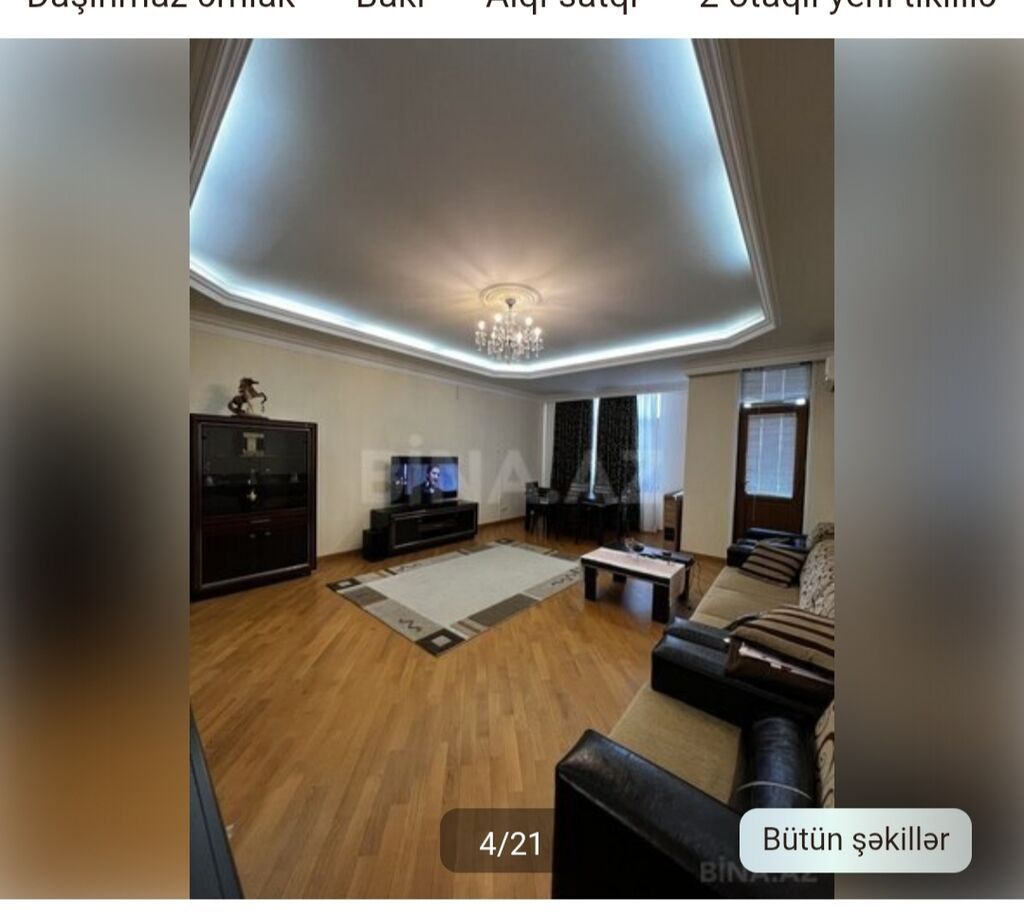The width and height of the screenshot is (1024, 916).
Task: Open all photos with Bütün şəkillər button
Action: point(855,840)
